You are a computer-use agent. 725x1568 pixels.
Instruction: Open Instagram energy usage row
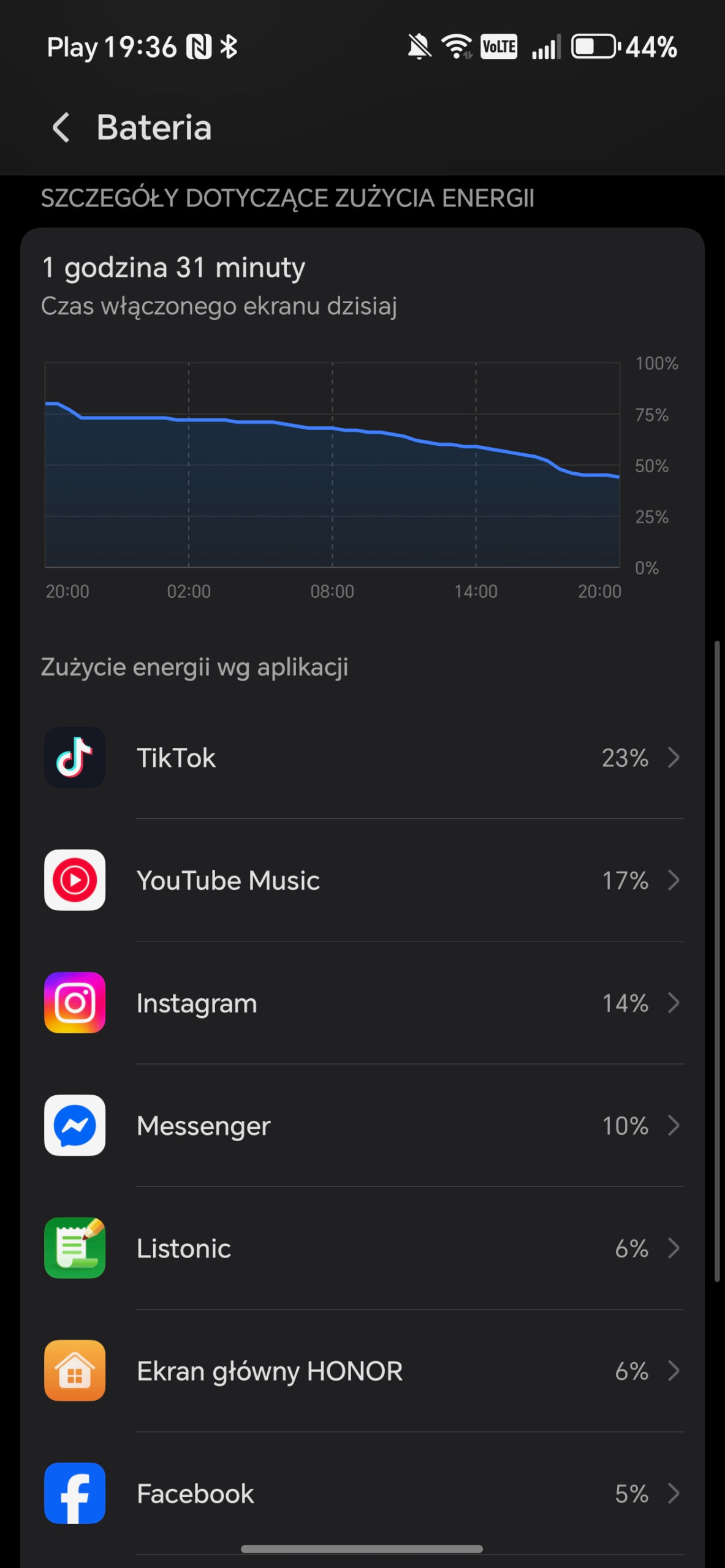coord(362,1003)
